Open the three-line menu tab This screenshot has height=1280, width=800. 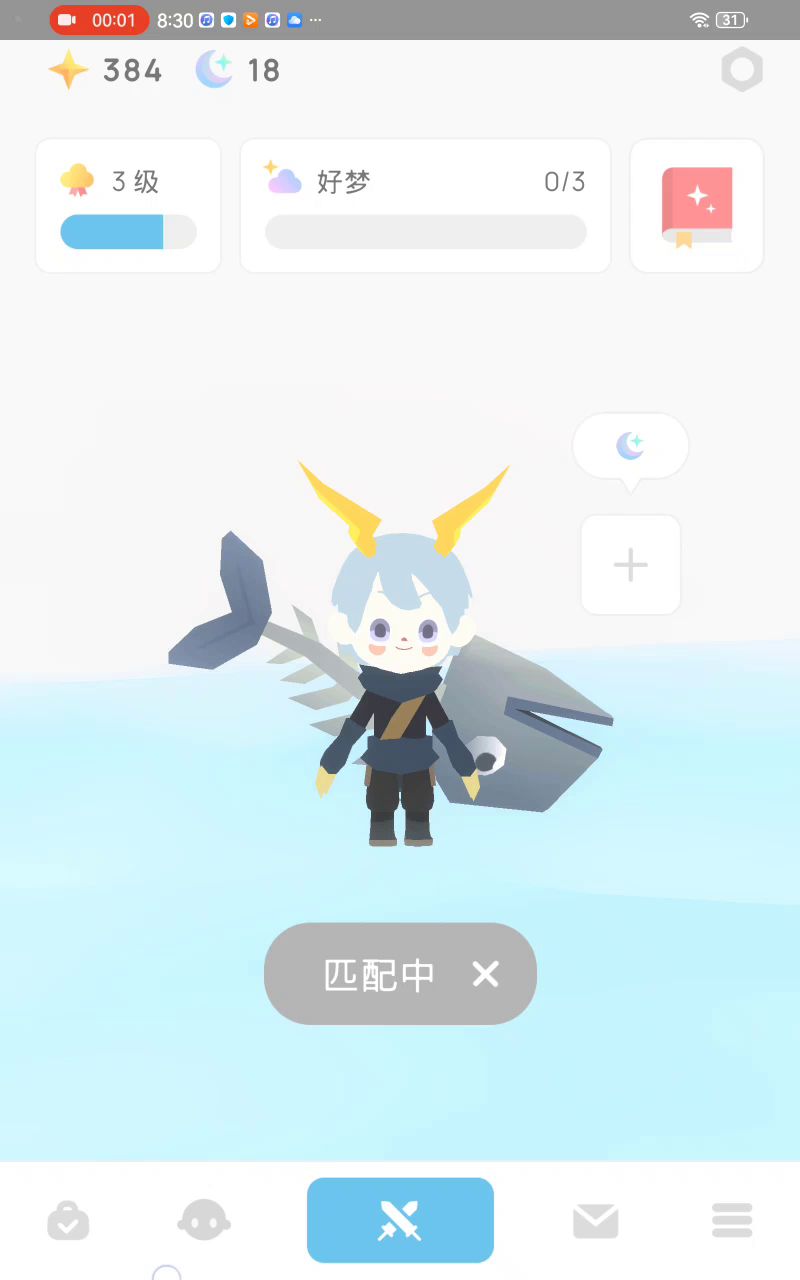pos(732,1221)
